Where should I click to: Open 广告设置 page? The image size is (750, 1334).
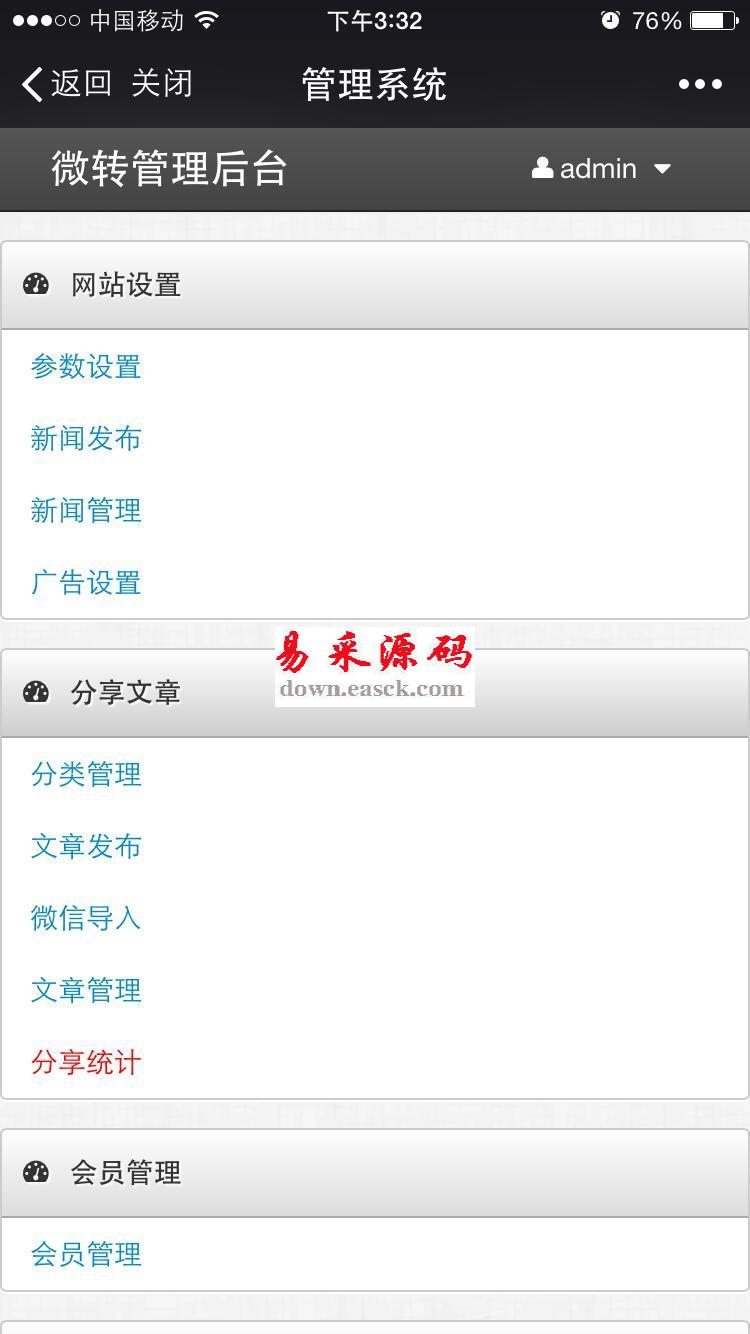point(86,583)
